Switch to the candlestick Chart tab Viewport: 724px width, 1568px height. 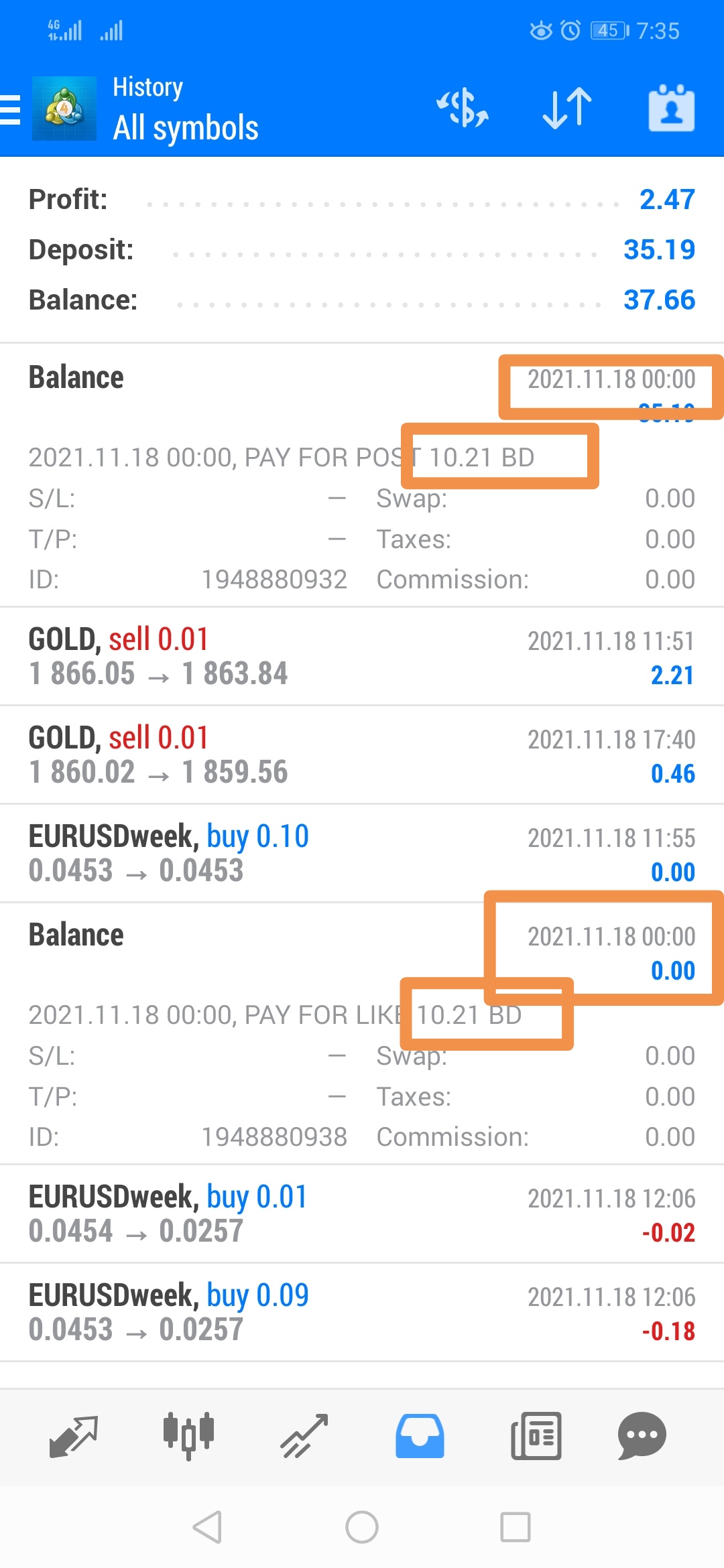click(x=188, y=1436)
